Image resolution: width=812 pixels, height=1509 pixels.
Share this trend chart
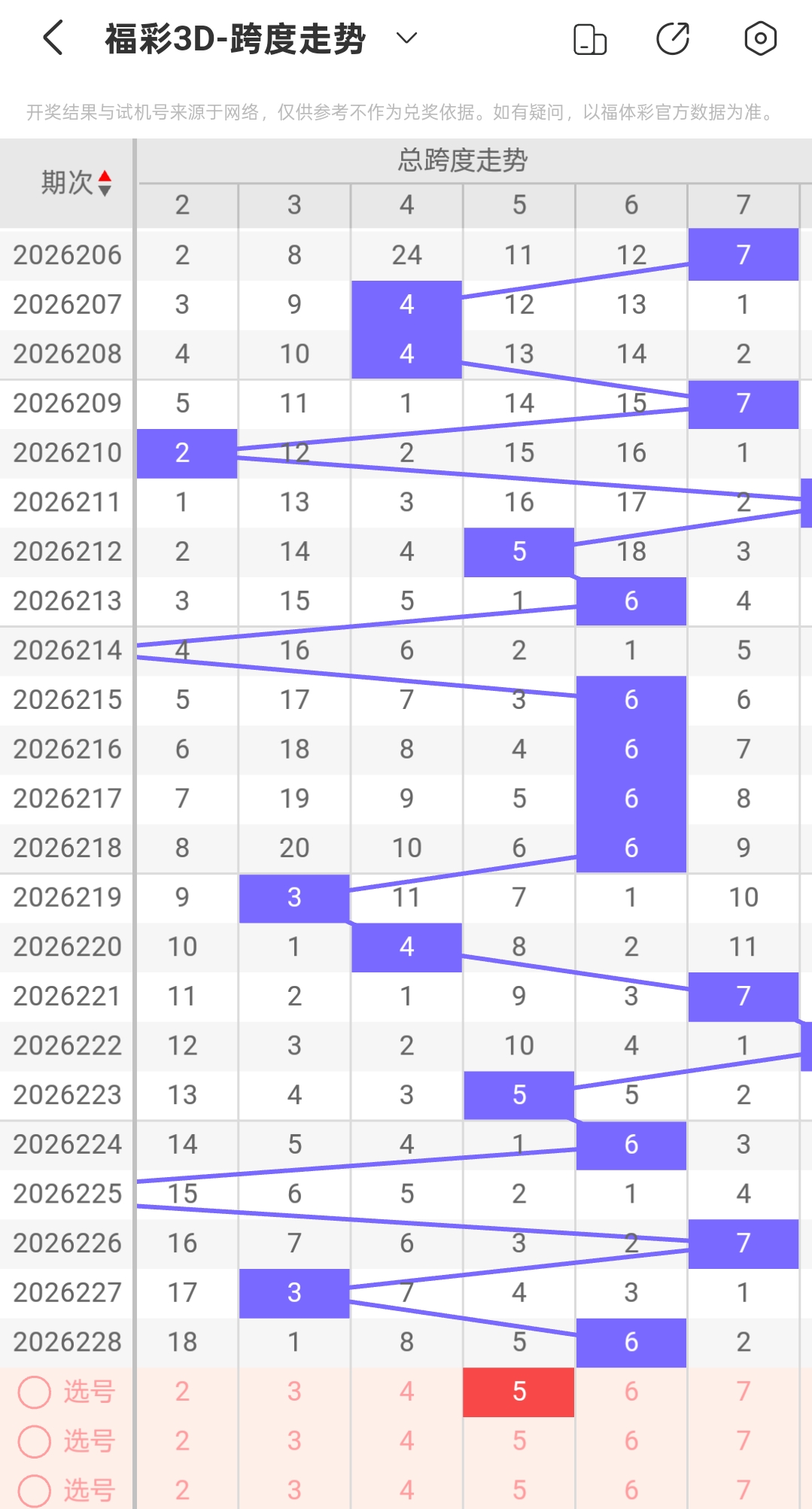(x=673, y=39)
